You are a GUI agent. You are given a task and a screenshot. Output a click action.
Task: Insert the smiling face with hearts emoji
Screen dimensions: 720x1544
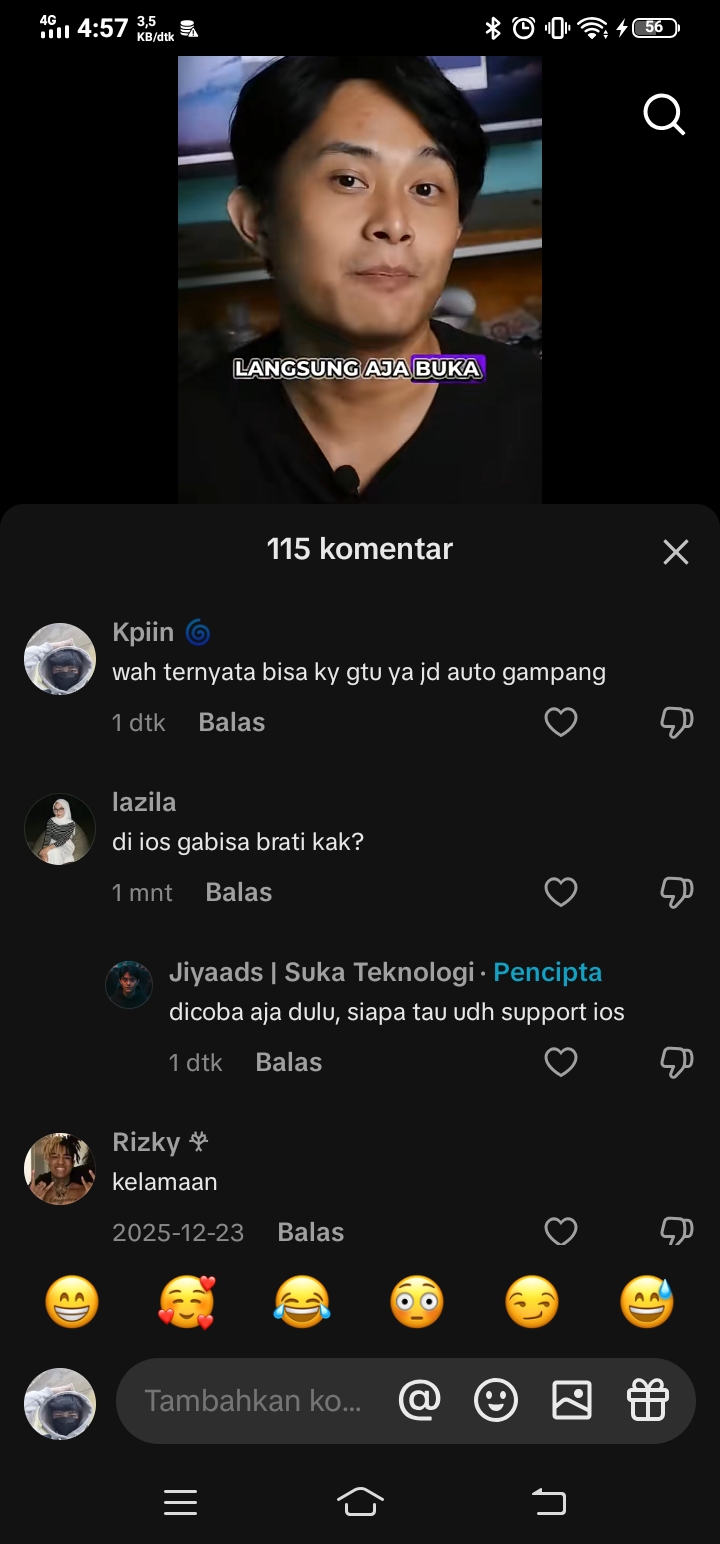[x=187, y=1303]
